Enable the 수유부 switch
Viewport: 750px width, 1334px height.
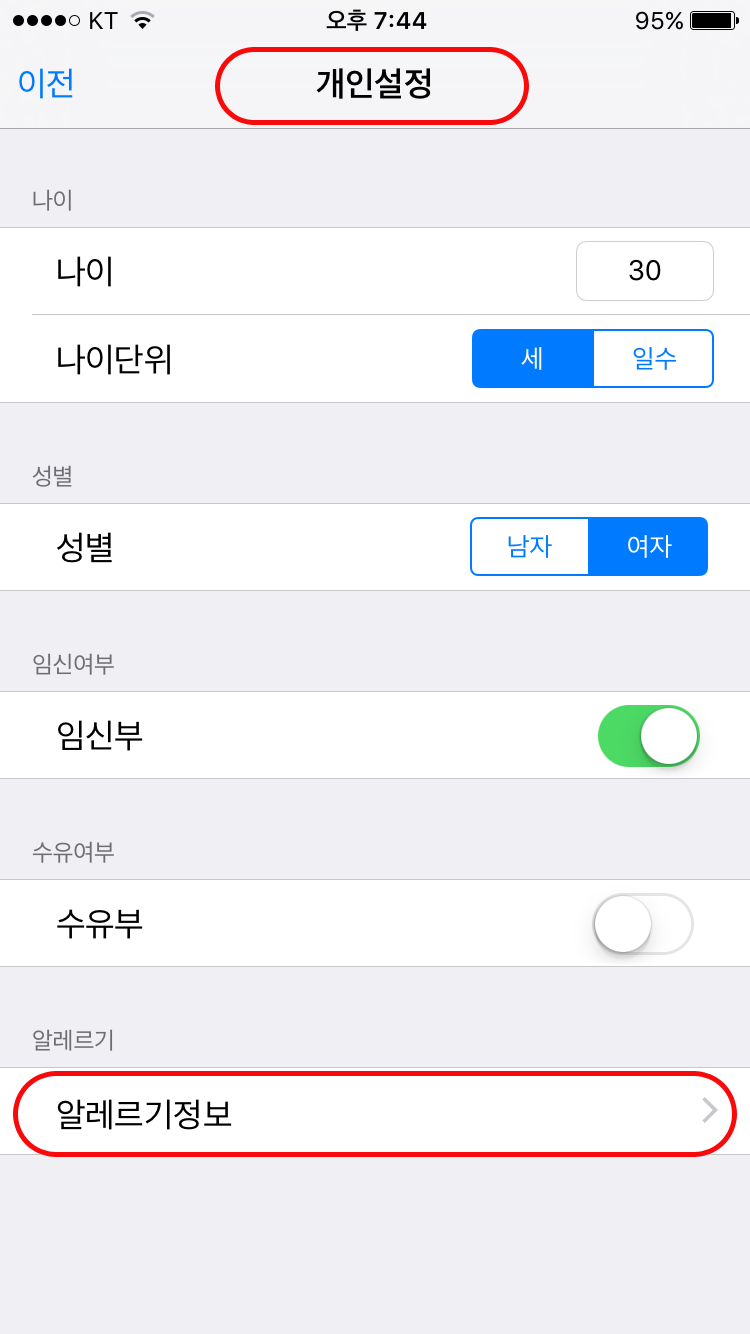[x=643, y=924]
